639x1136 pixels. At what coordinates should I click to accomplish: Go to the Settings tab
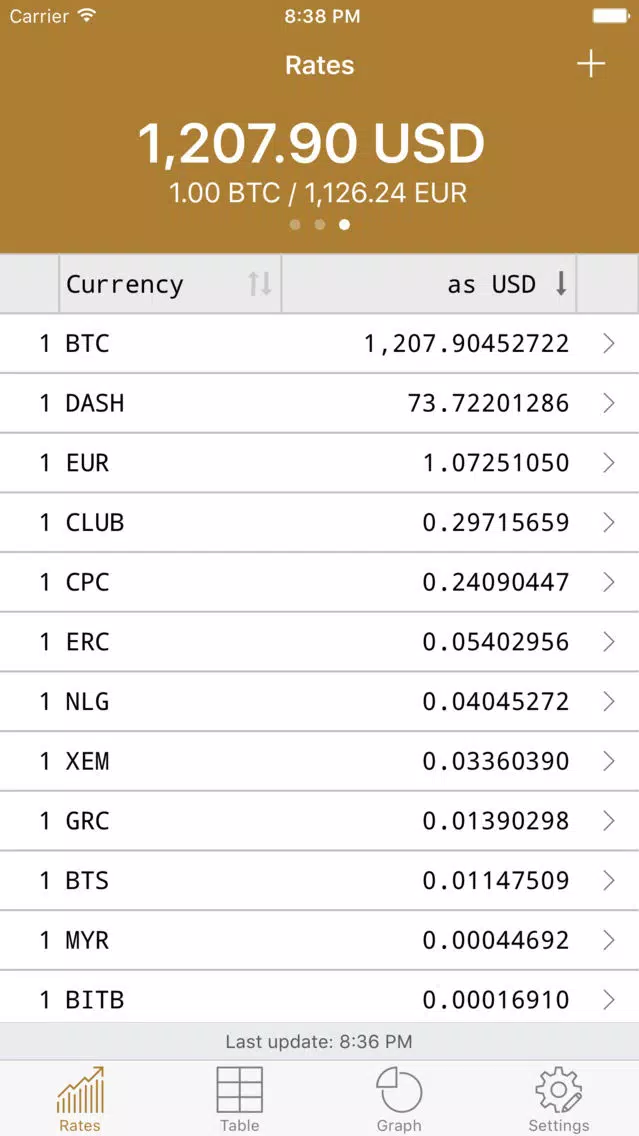coord(559,1099)
